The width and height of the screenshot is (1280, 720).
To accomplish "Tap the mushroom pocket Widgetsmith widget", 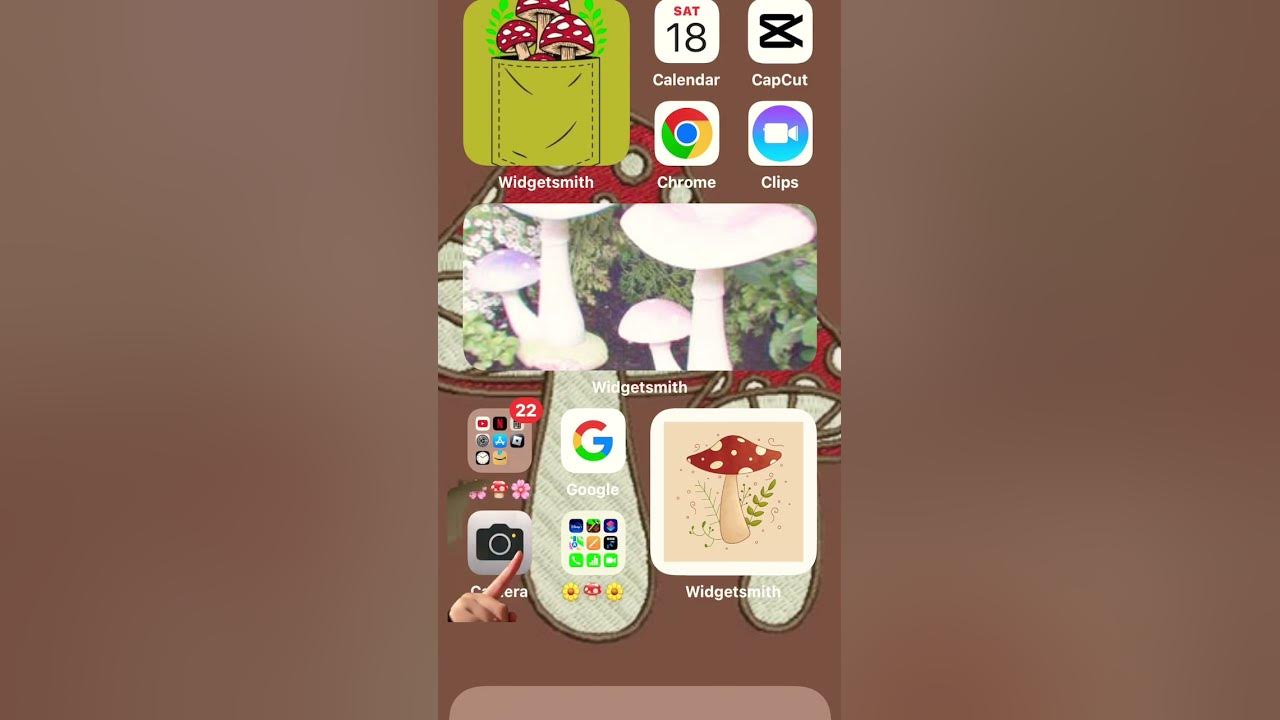I will (546, 82).
